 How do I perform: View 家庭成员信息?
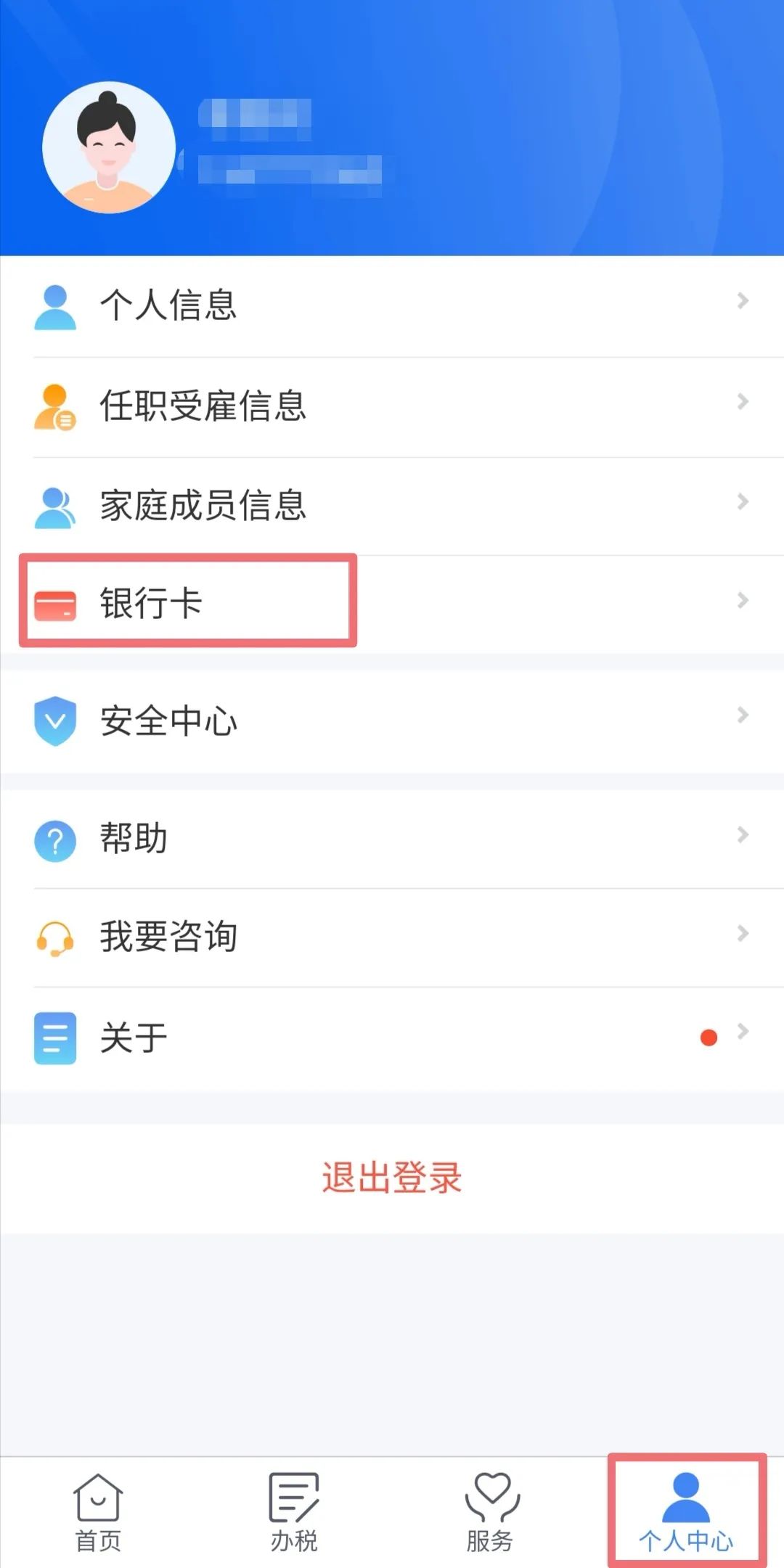(x=392, y=506)
